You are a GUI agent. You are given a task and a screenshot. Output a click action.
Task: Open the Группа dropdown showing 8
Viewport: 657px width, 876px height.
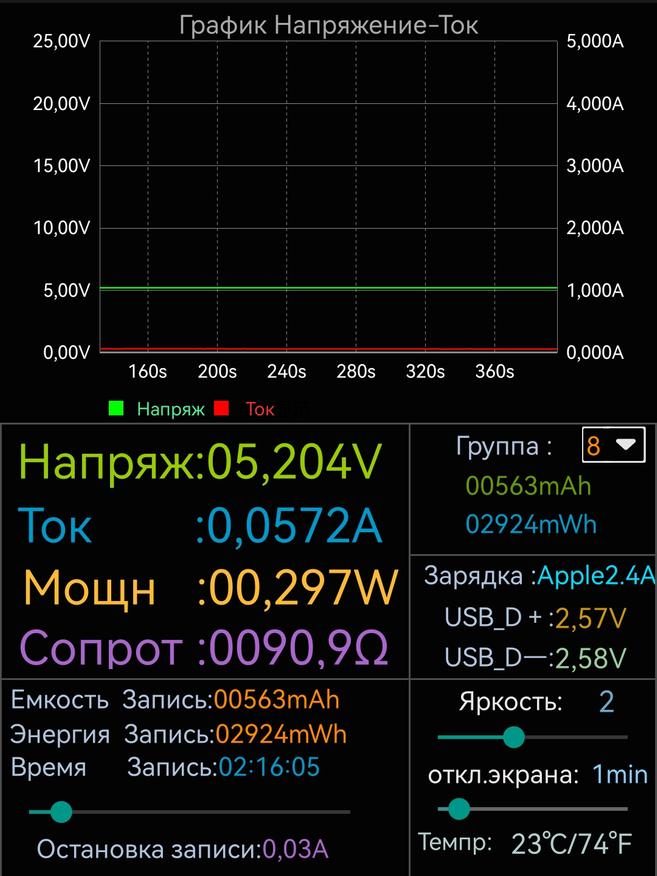(614, 445)
